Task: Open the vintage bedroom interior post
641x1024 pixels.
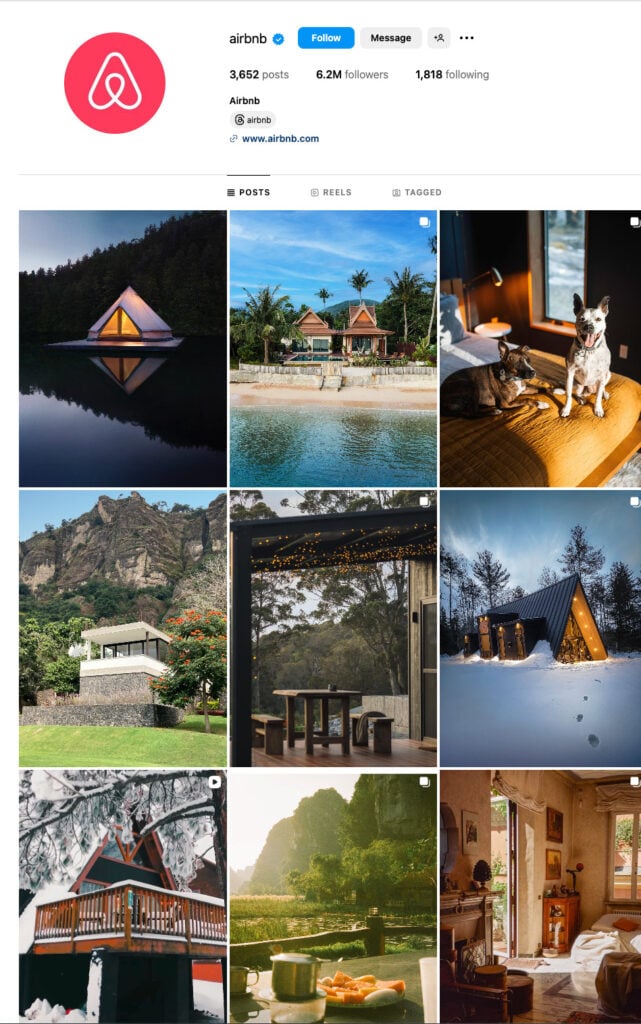Action: [540, 896]
